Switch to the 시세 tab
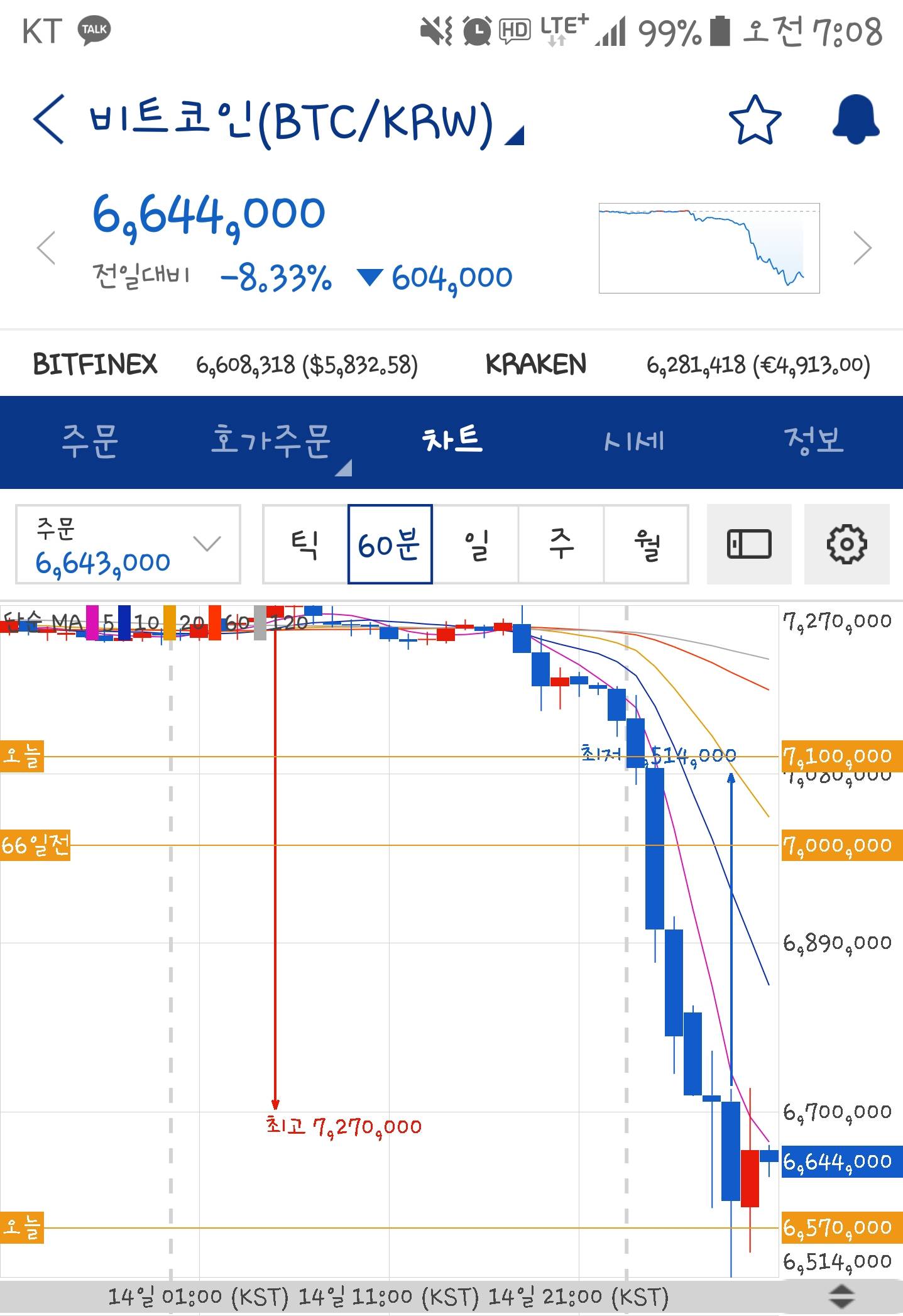Screen dimensions: 903x1316 tap(633, 442)
